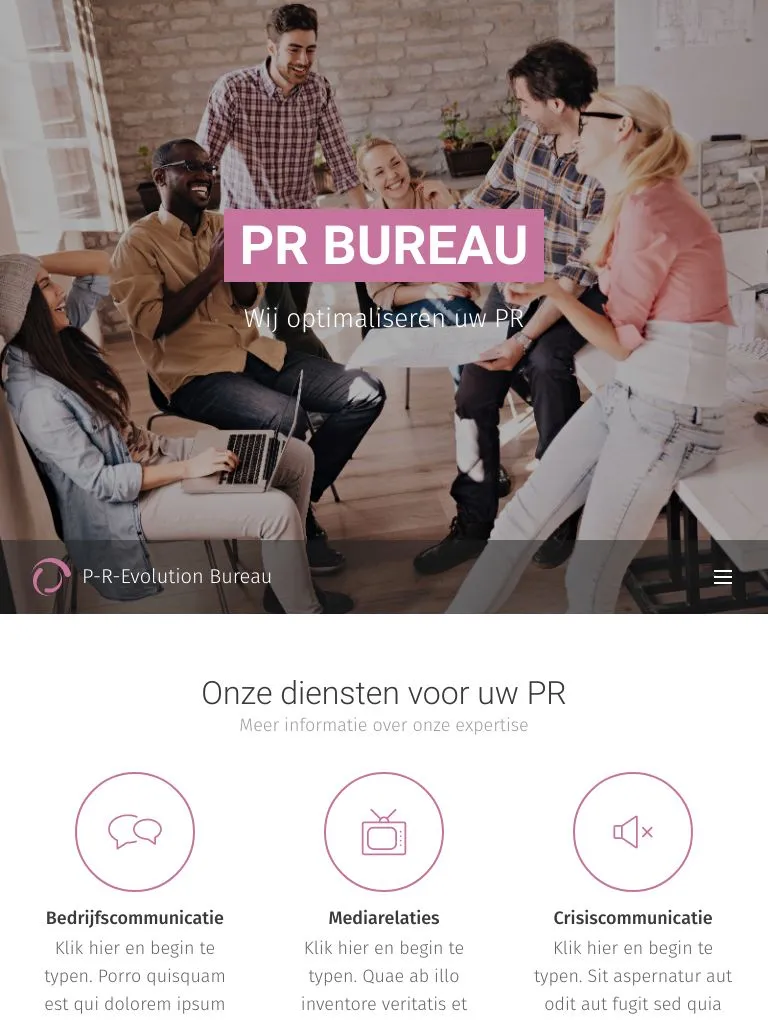Open the P-R-Evolution Bureau home link
The height and width of the screenshot is (1024, 768).
176,577
